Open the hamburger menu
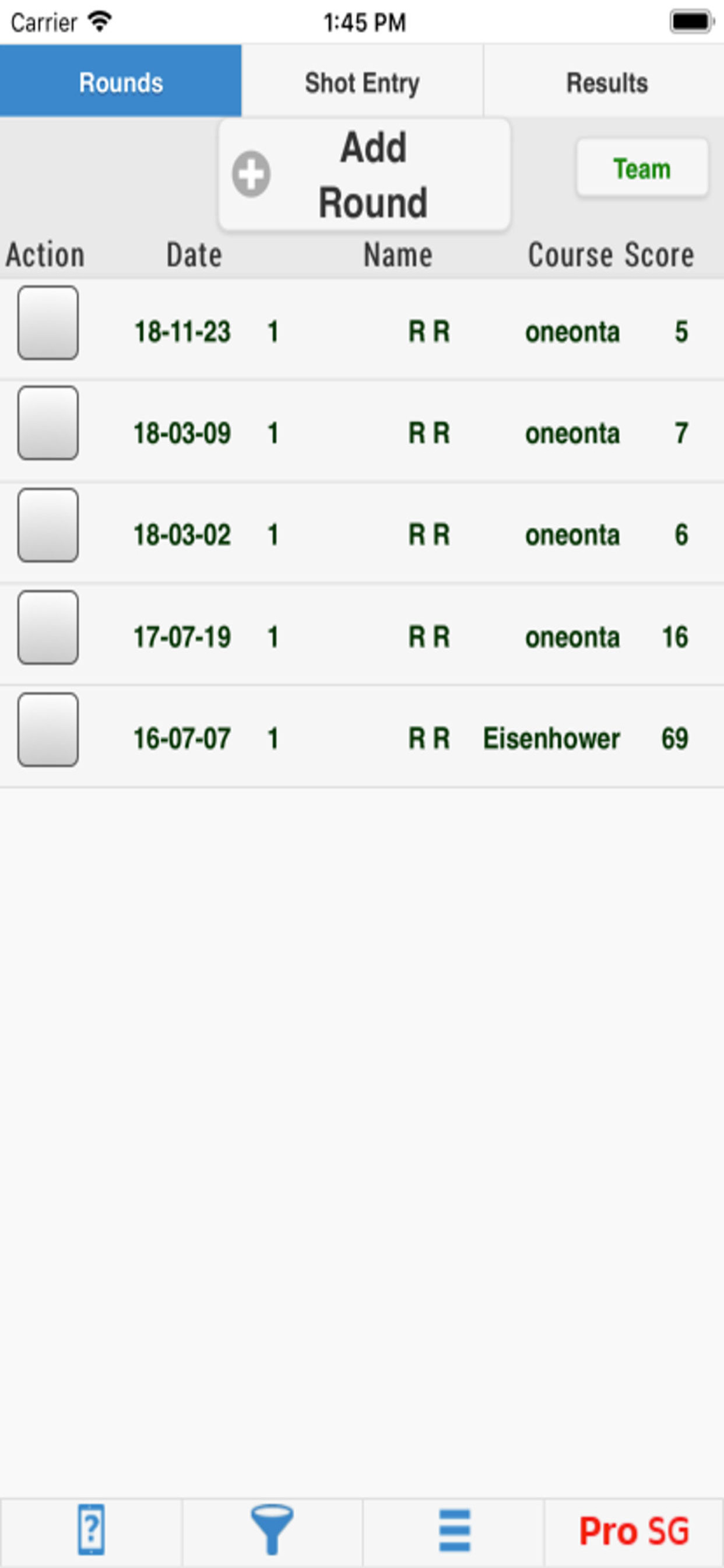The height and width of the screenshot is (1568, 724). pos(455,1530)
